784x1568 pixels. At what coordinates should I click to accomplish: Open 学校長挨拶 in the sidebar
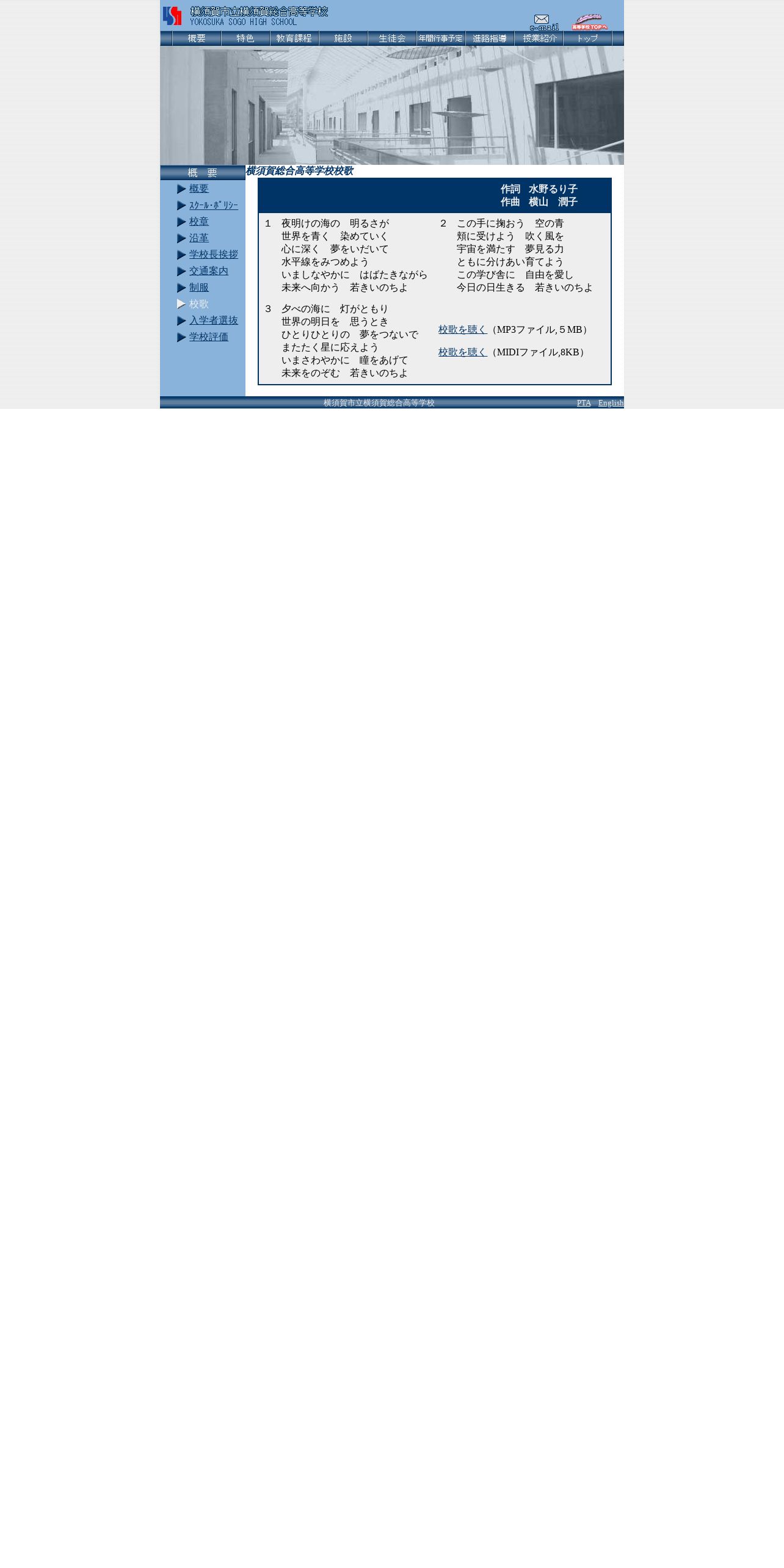214,255
